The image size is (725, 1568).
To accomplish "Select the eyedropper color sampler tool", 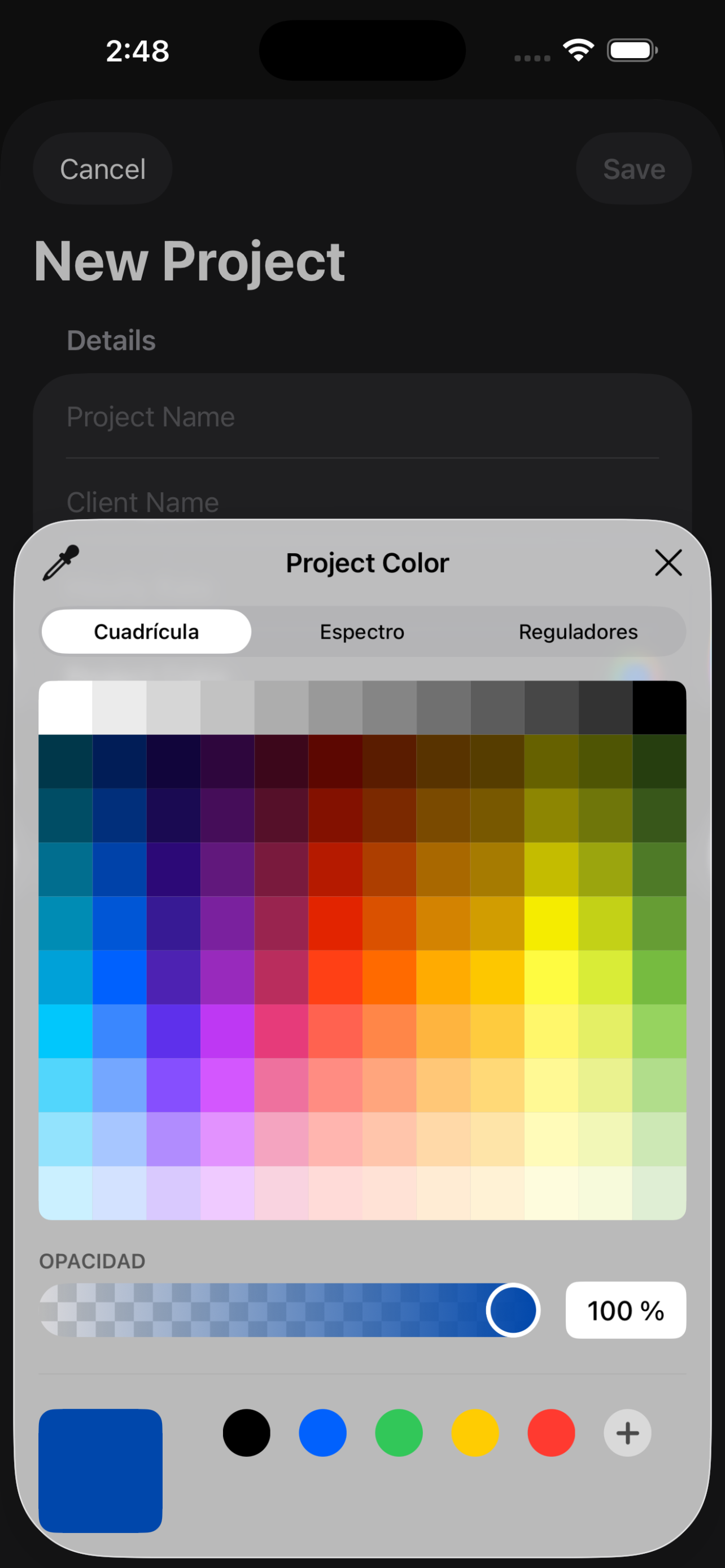I will click(x=60, y=564).
